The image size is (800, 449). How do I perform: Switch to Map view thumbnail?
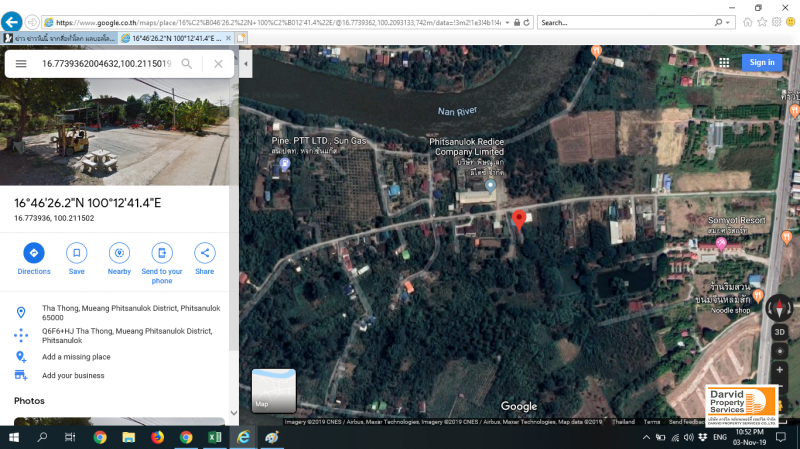273,390
